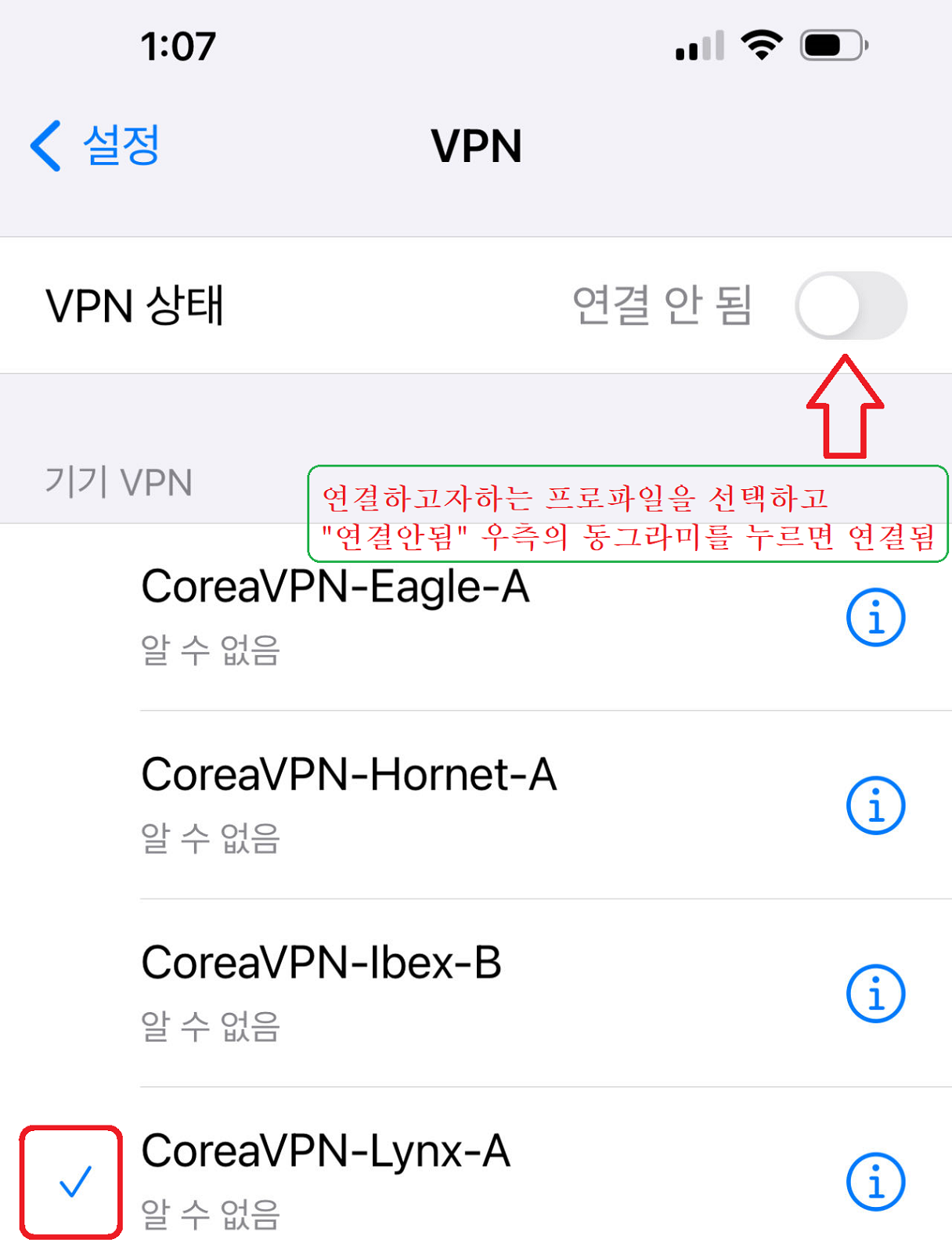
Task: Open info for CoreaVPN-Eagle-A
Action: (875, 617)
